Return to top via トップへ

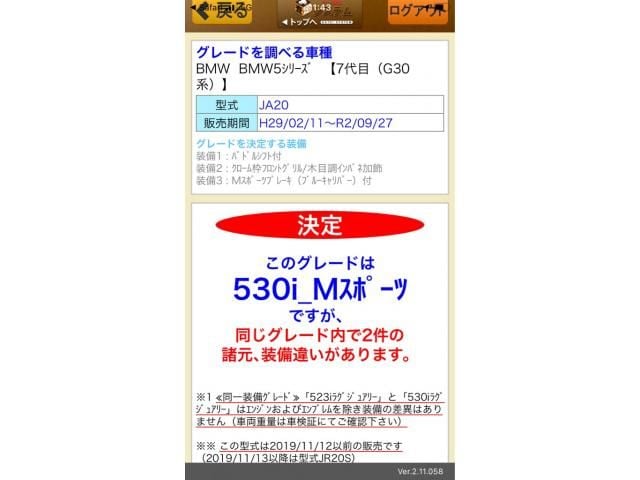[x=298, y=22]
